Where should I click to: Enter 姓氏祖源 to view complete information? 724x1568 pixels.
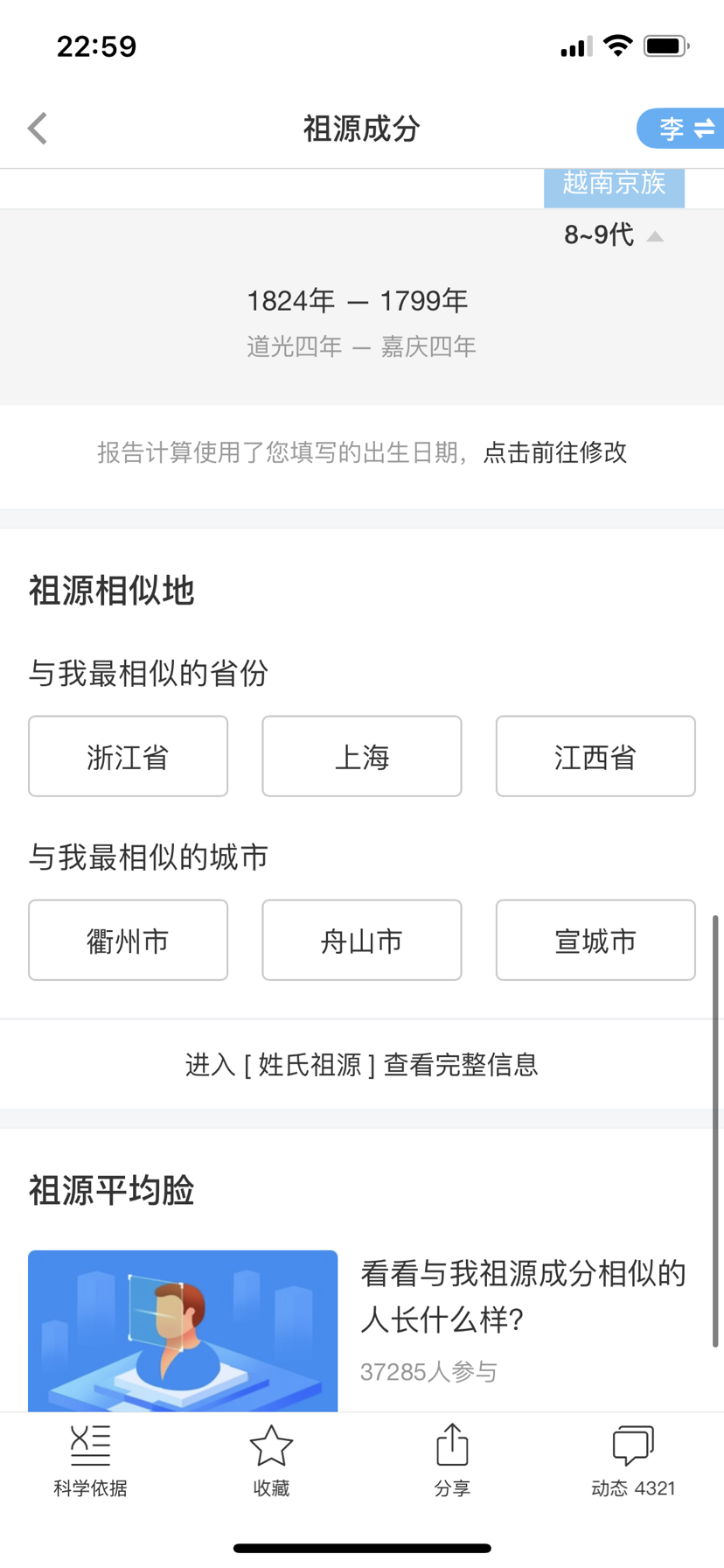click(x=362, y=1065)
